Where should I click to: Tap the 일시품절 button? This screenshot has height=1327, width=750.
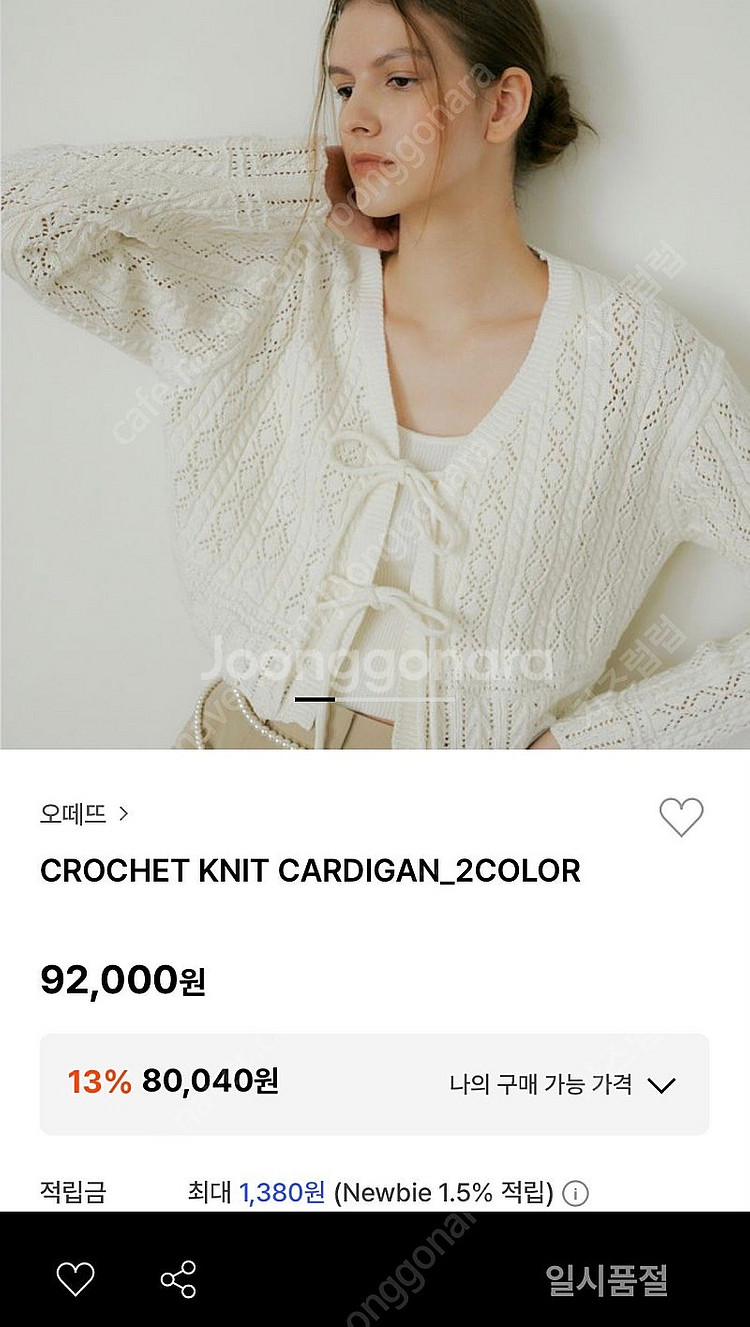pos(605,1280)
